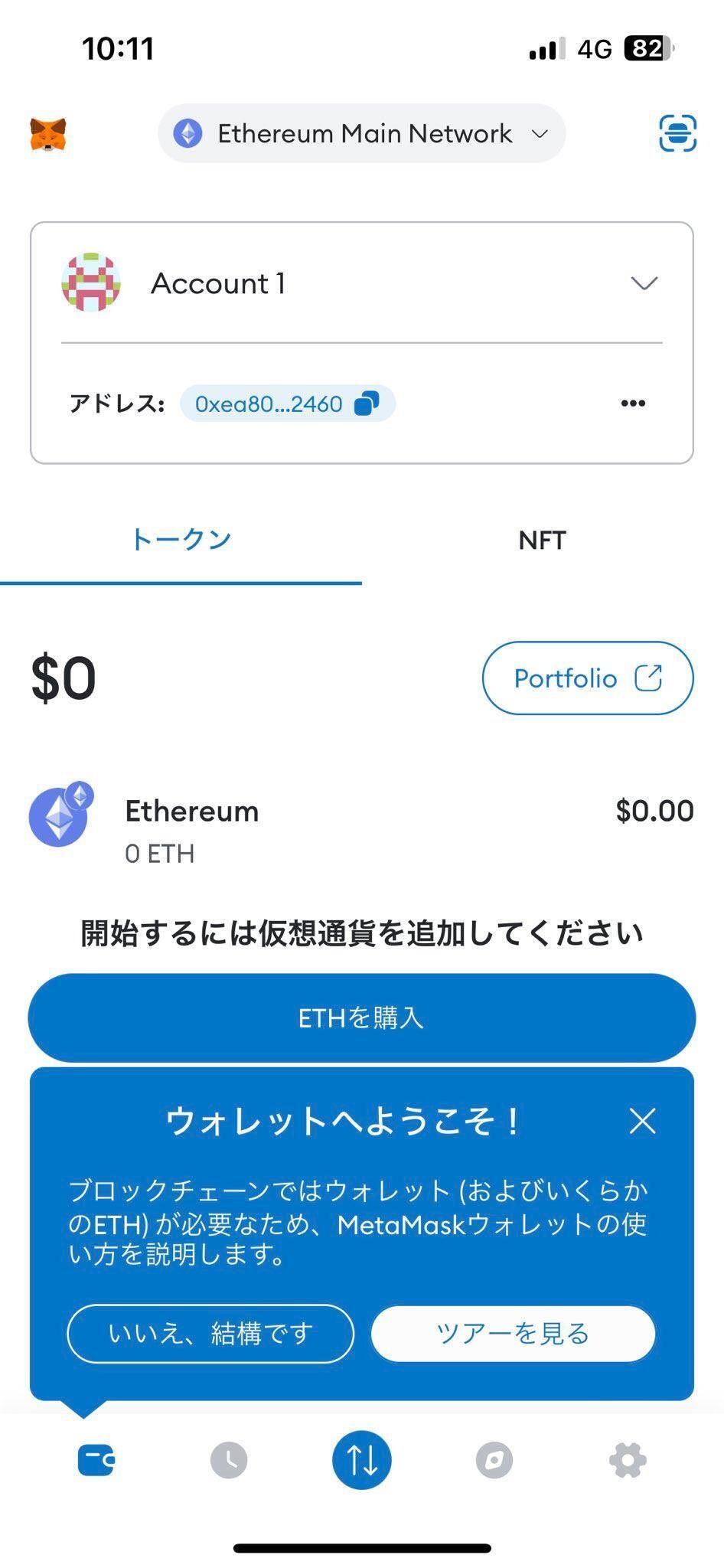Tap the ETHを購入 button

point(361,1018)
